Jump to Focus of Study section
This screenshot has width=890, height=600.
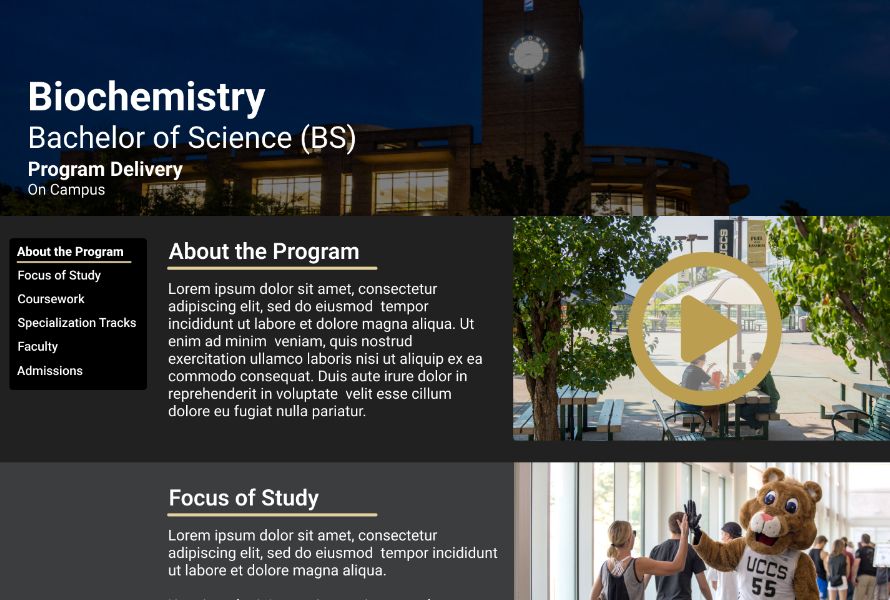click(x=59, y=275)
